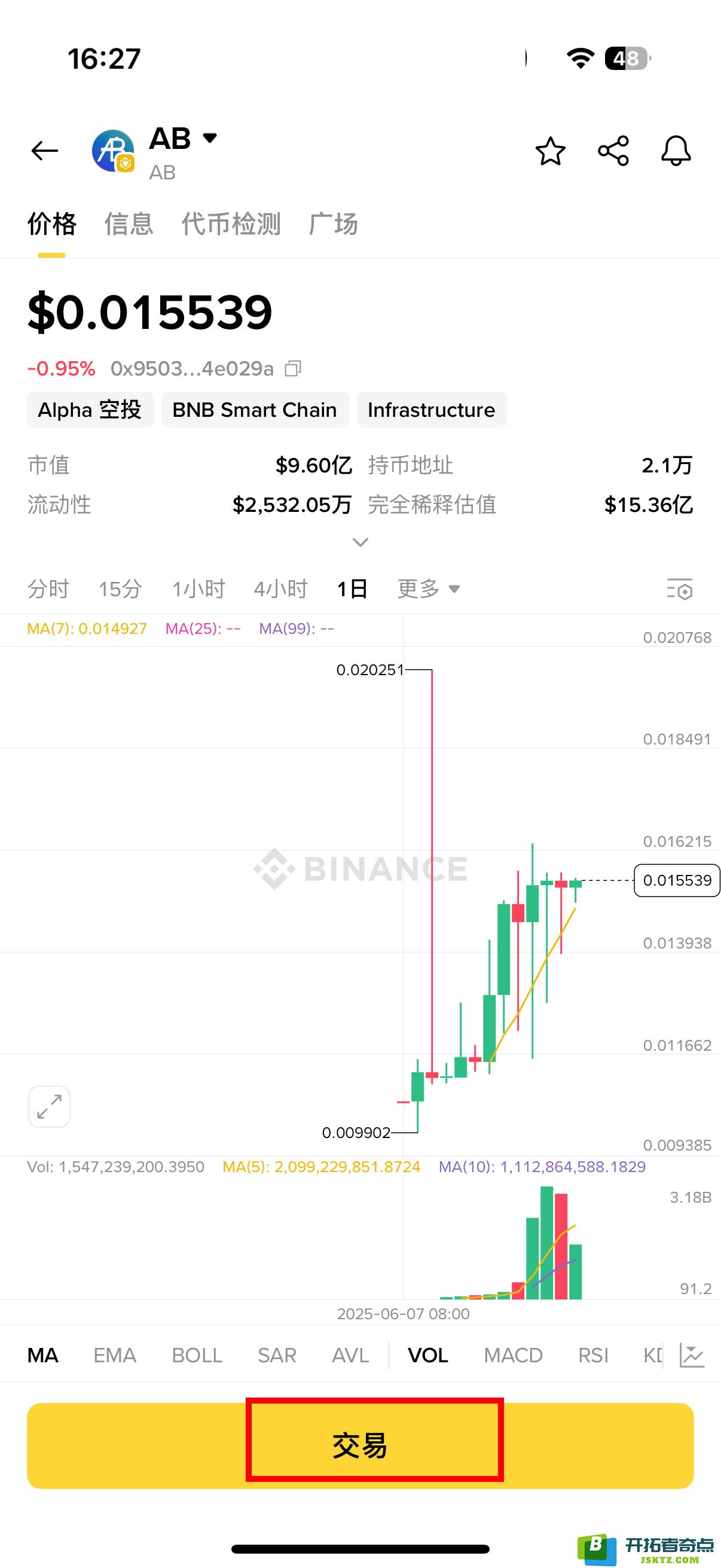Tap the 交易 trade button
The image size is (721, 1568).
(360, 1445)
